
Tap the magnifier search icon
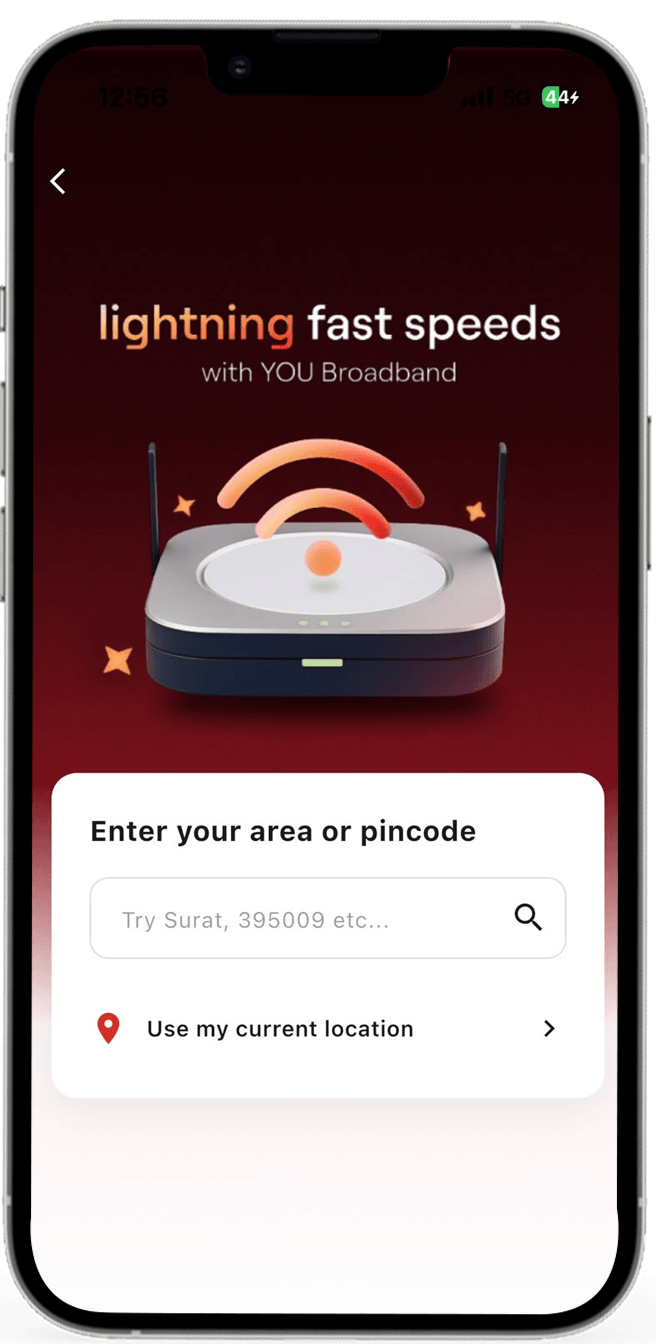click(528, 917)
